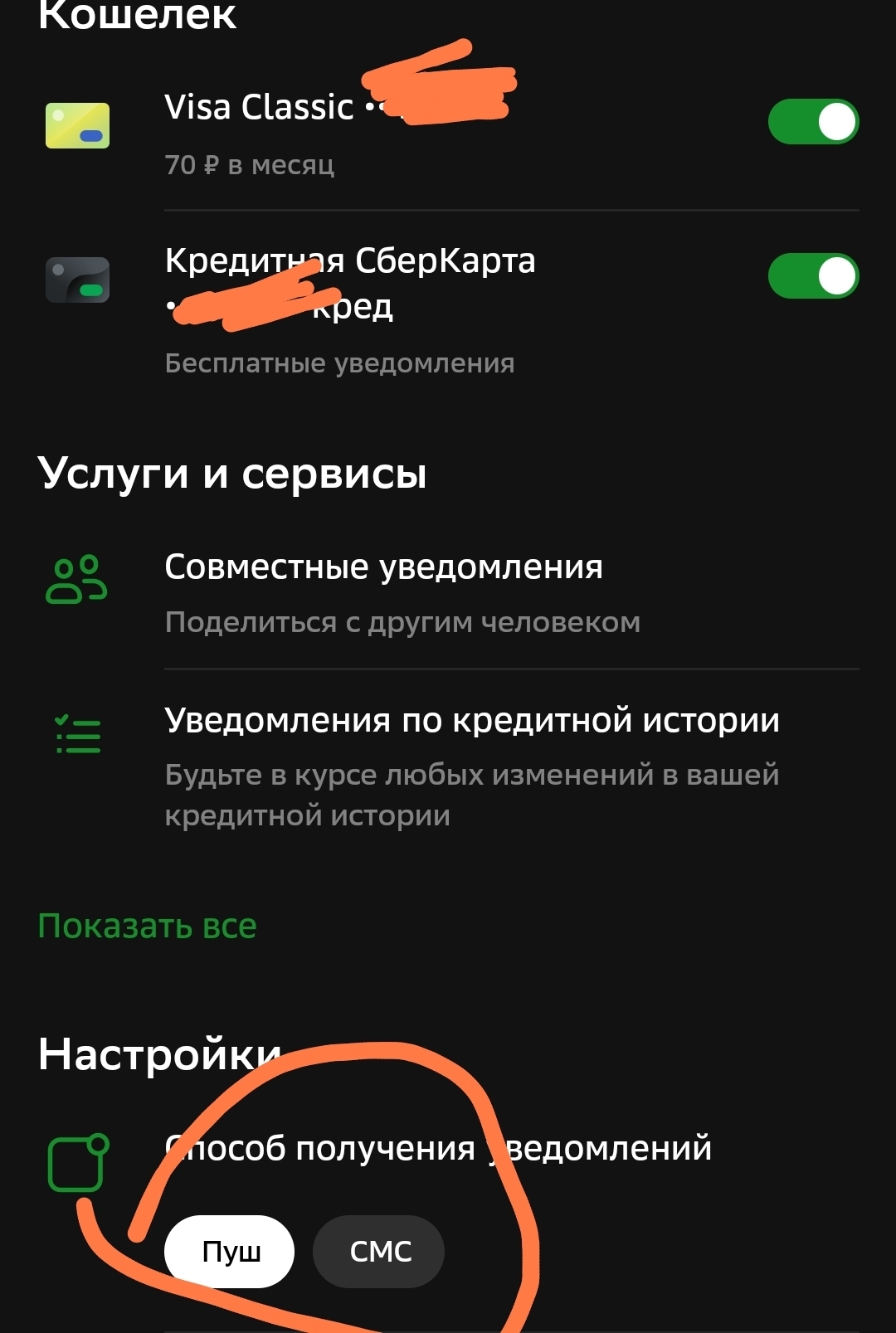Toggle notifications for Visa Classic card
The image size is (896, 1333).
[x=812, y=123]
